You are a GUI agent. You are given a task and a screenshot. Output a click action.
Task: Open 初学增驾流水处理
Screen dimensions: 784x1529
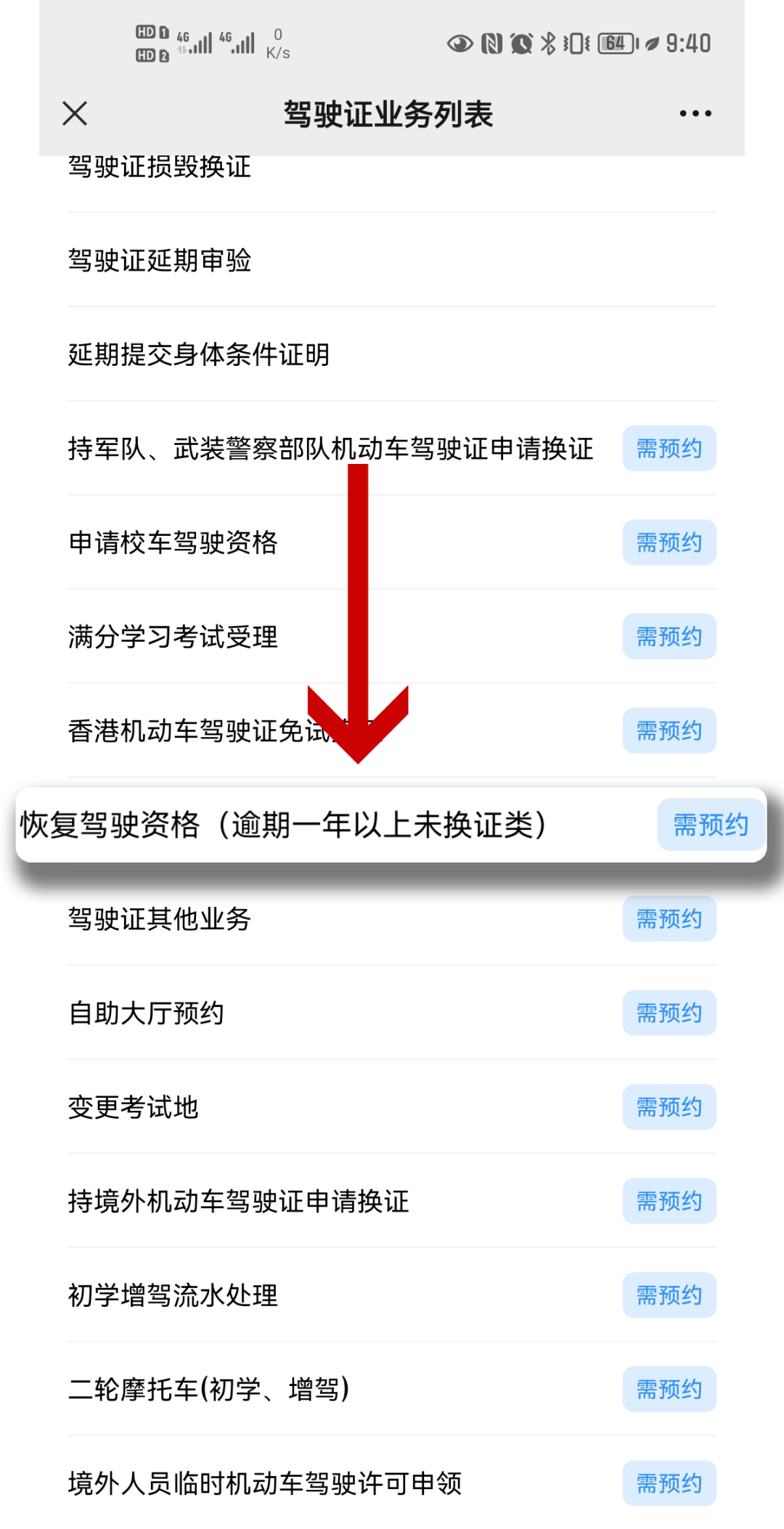392,1294
